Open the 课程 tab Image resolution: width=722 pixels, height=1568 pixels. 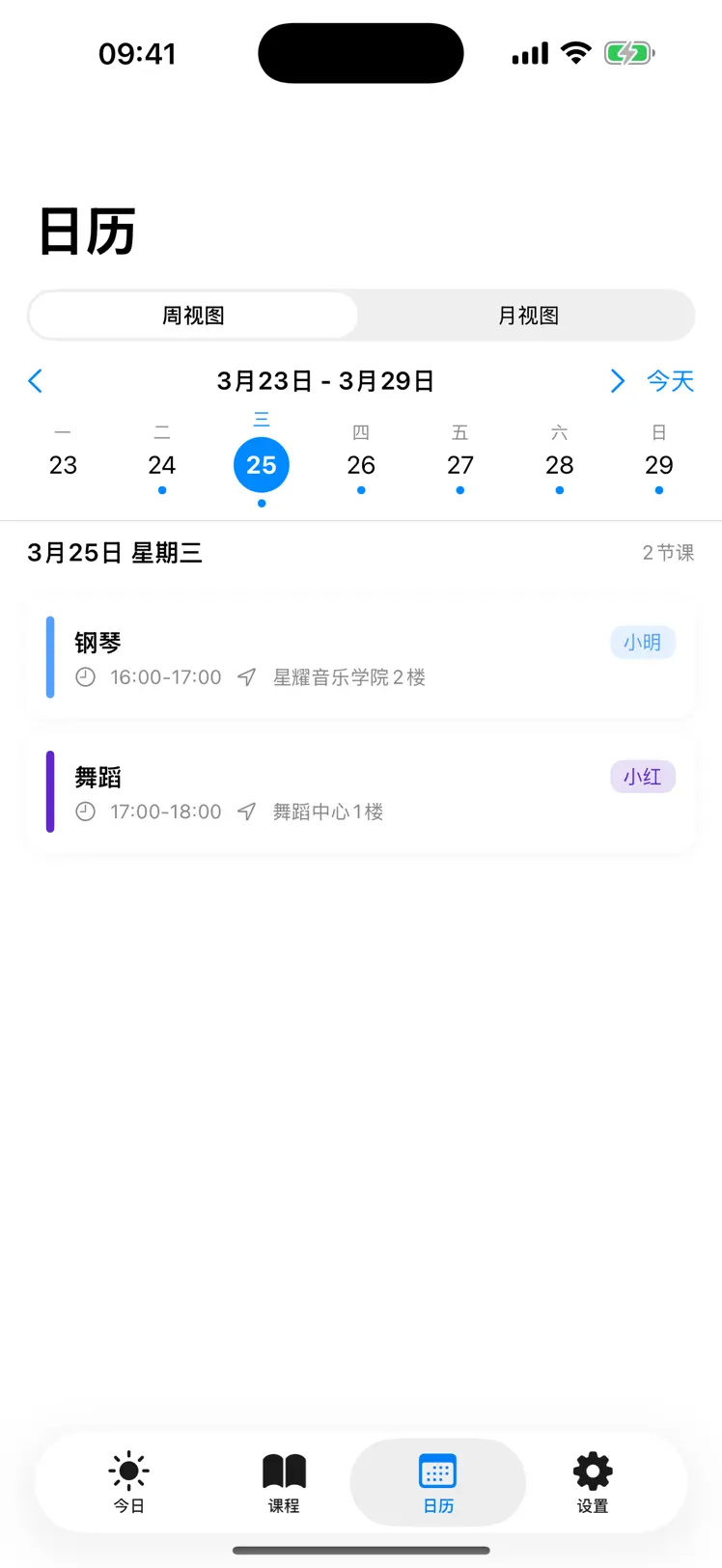pyautogui.click(x=283, y=1482)
